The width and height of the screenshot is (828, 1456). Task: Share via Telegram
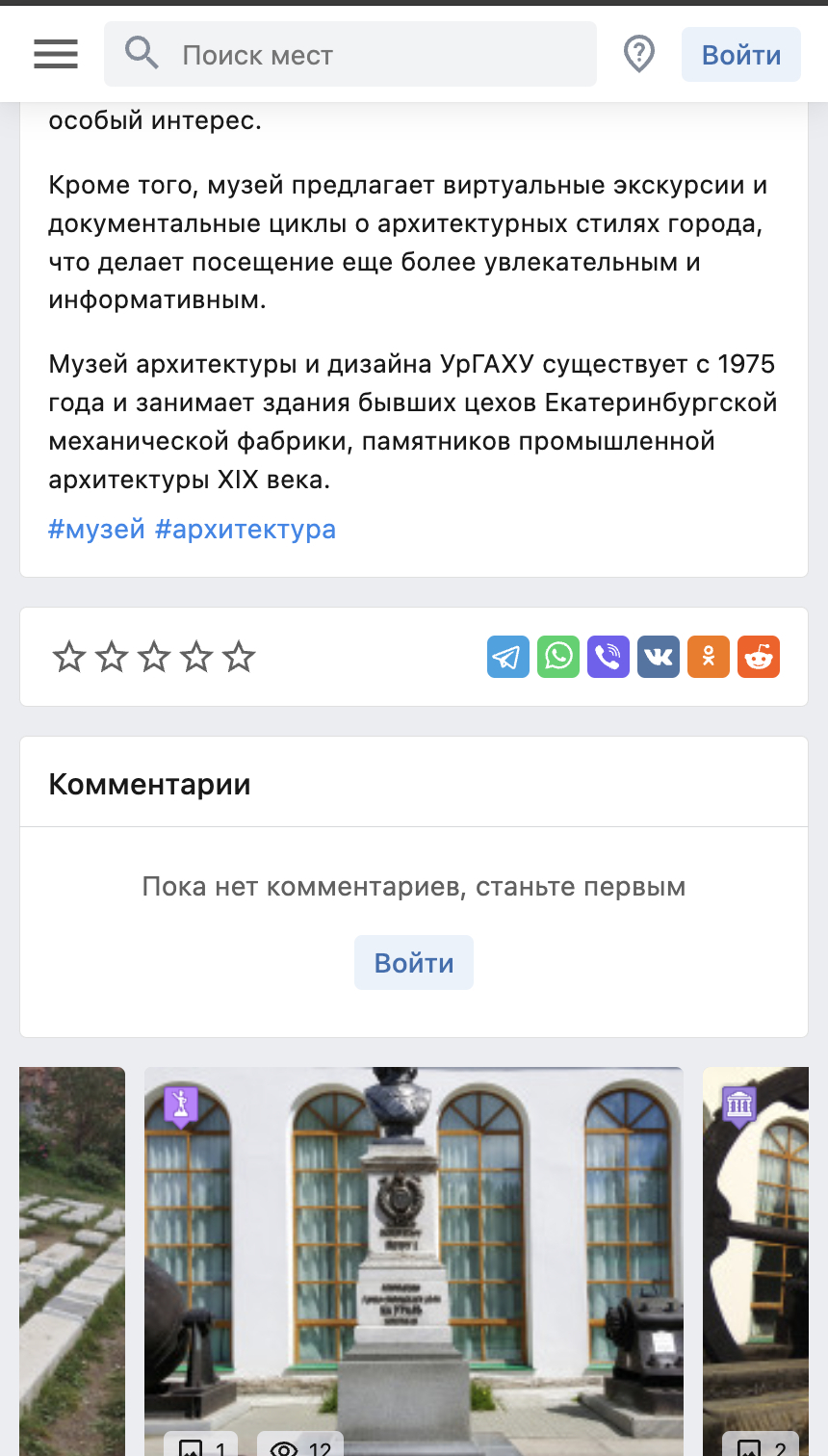(x=508, y=658)
